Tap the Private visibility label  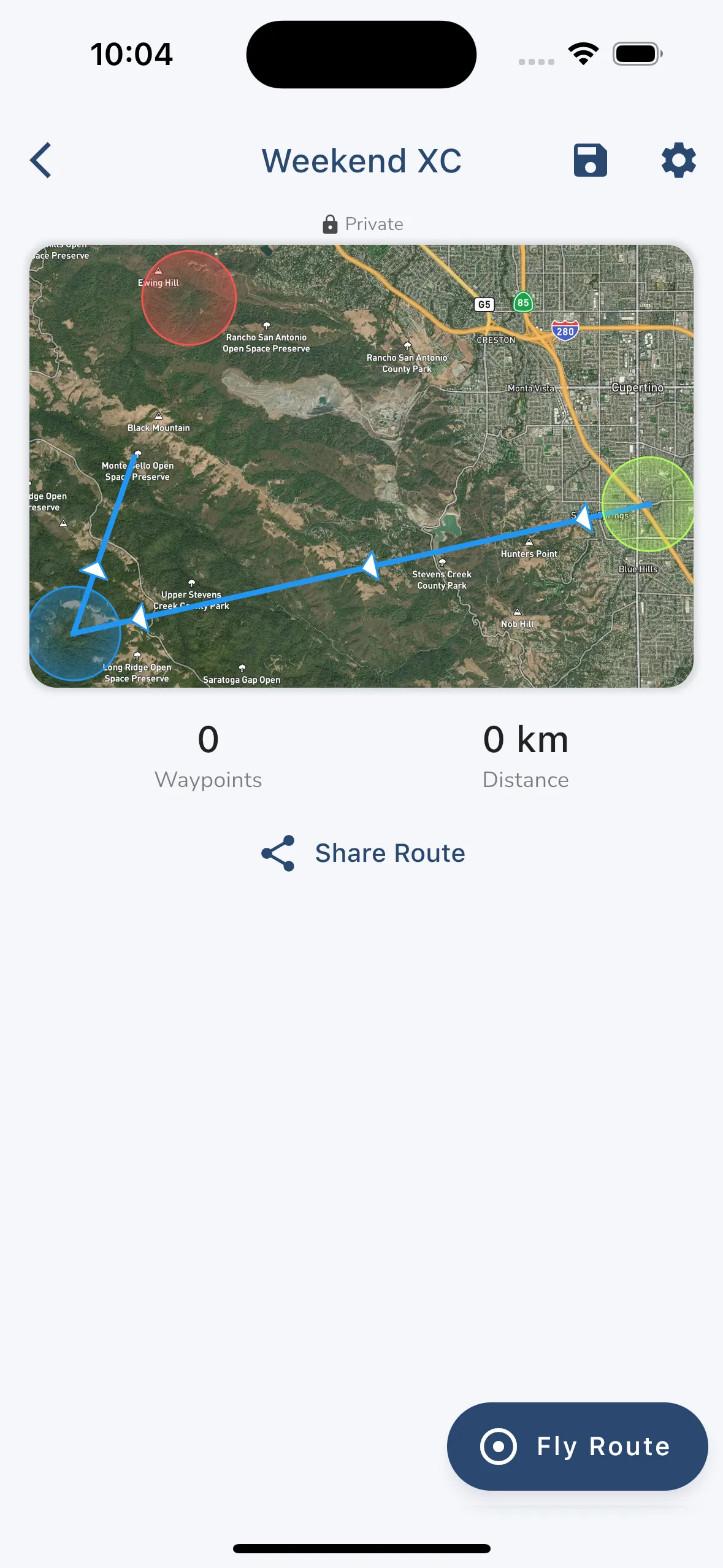pyautogui.click(x=373, y=223)
